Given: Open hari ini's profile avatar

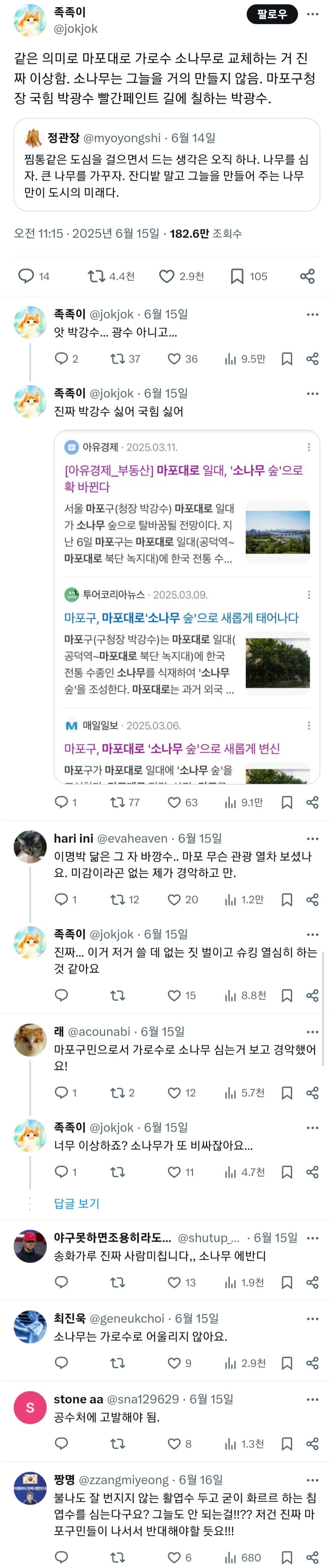Looking at the screenshot, I should pos(30,847).
